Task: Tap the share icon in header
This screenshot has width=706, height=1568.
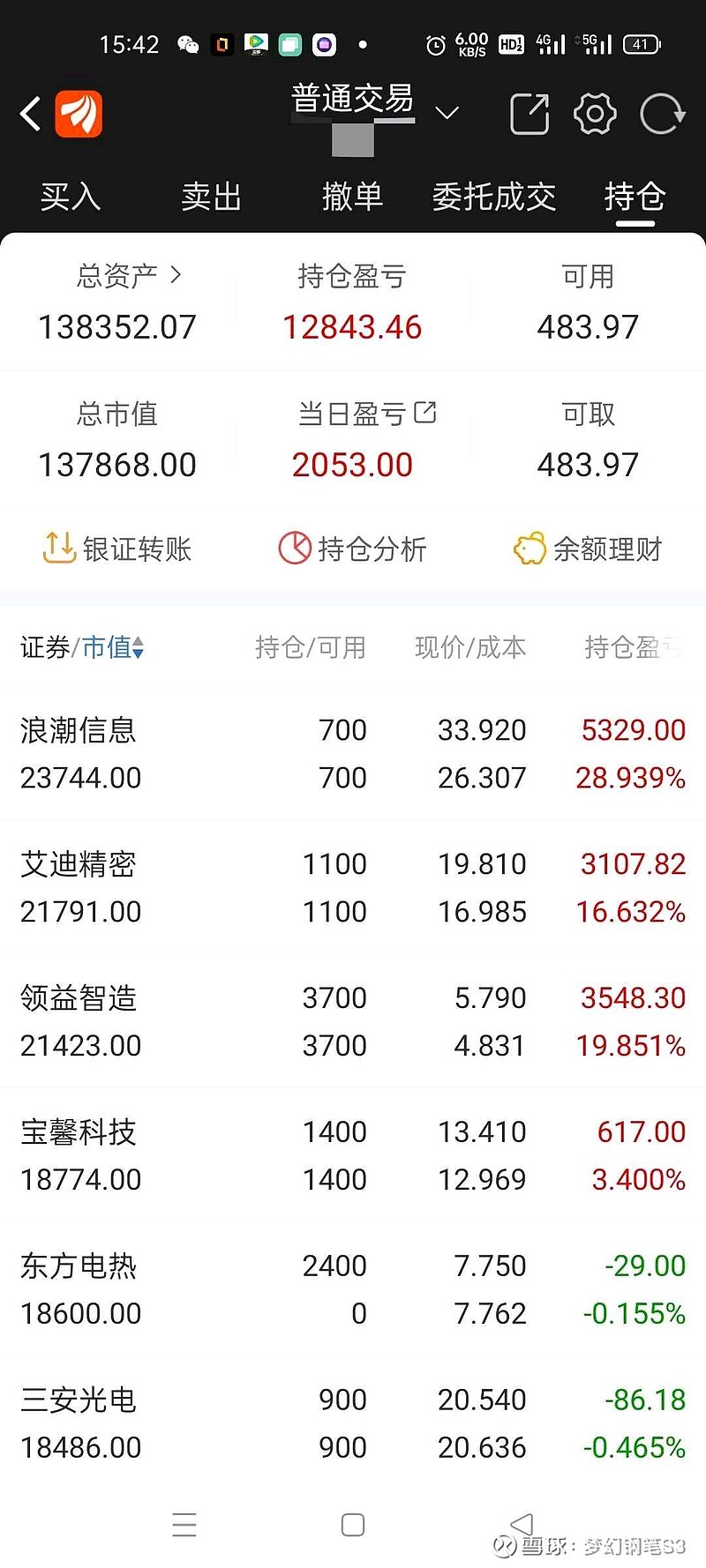Action: pyautogui.click(x=529, y=114)
